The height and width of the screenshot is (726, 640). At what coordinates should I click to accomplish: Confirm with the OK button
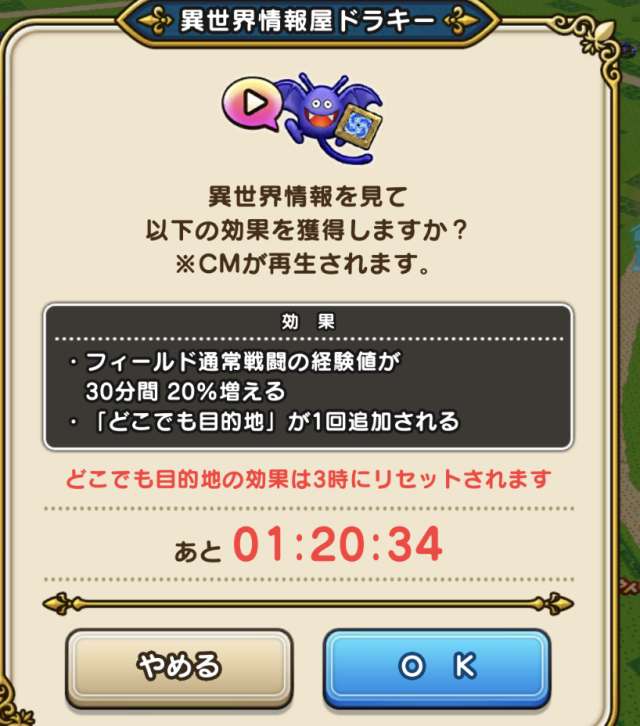point(437,666)
